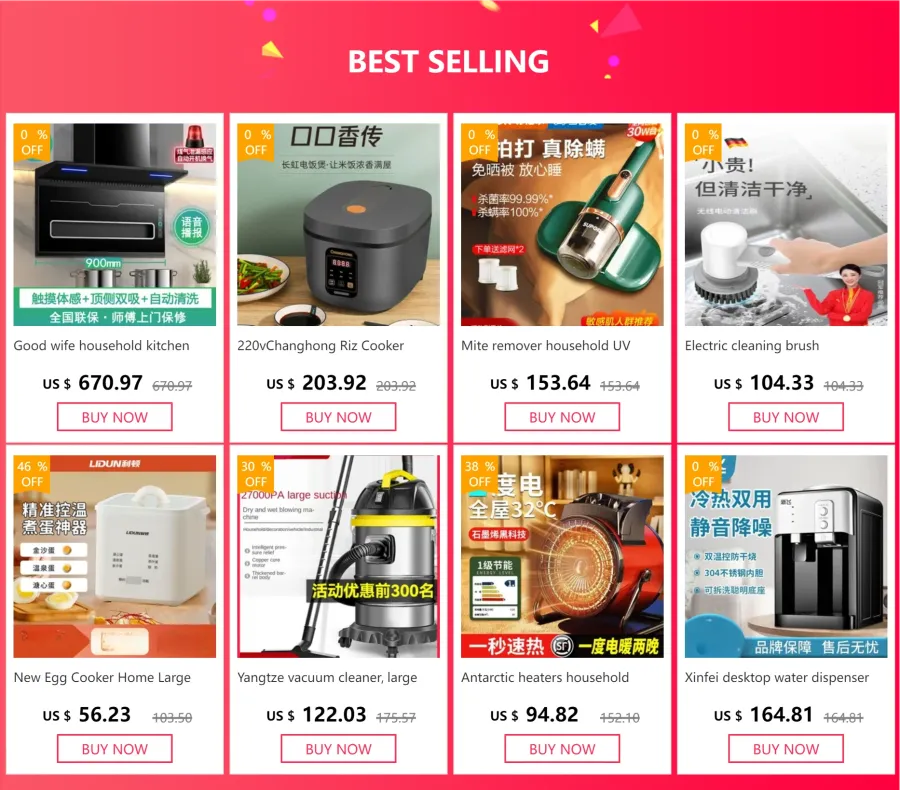This screenshot has height=790, width=900.
Task: Buy the 220v Changhong Riz Cooker
Action: coord(338,417)
